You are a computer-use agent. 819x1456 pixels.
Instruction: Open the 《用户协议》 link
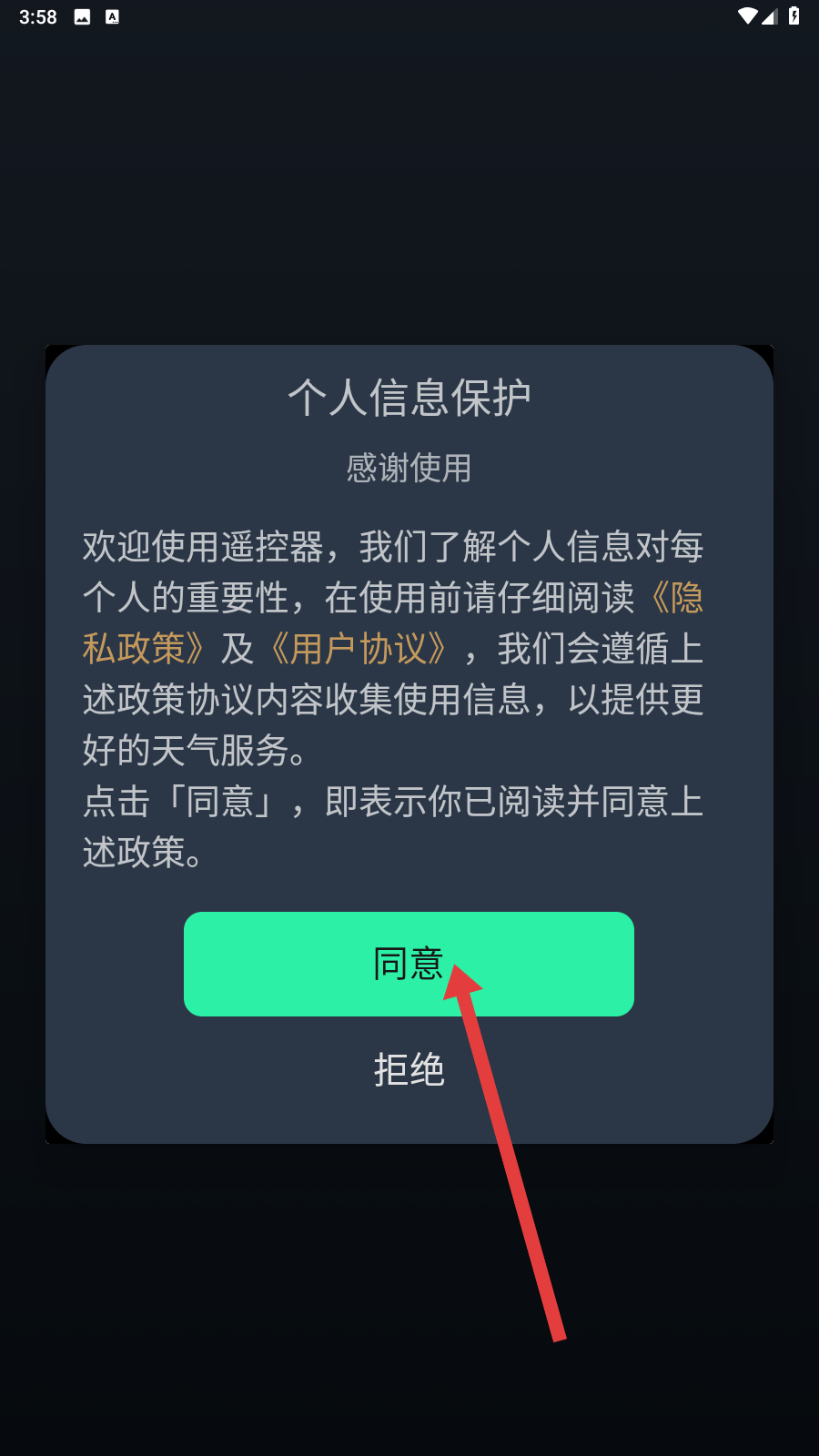(359, 649)
